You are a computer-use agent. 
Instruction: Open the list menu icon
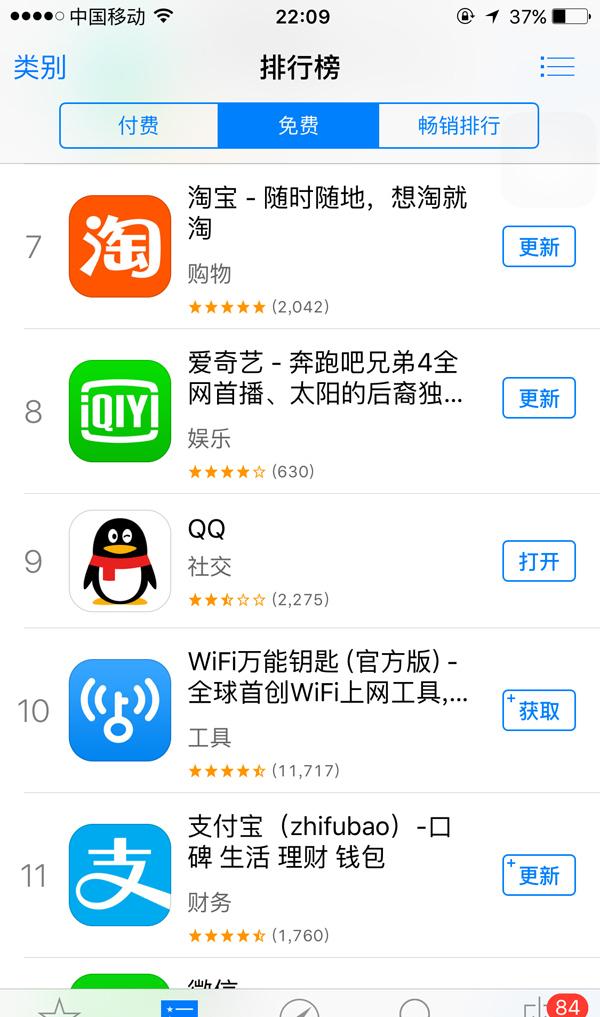point(557,67)
